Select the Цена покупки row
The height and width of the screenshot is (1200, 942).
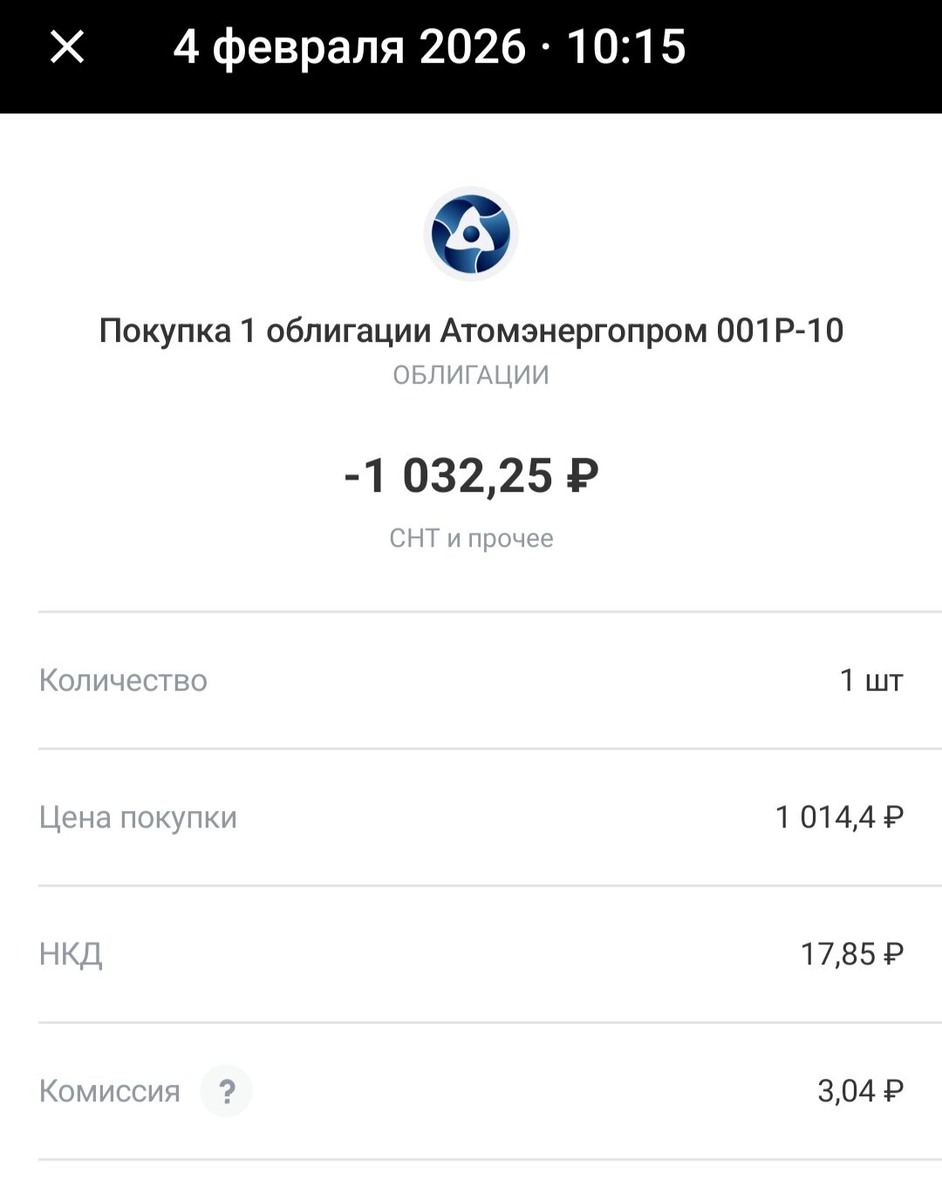pyautogui.click(x=470, y=817)
